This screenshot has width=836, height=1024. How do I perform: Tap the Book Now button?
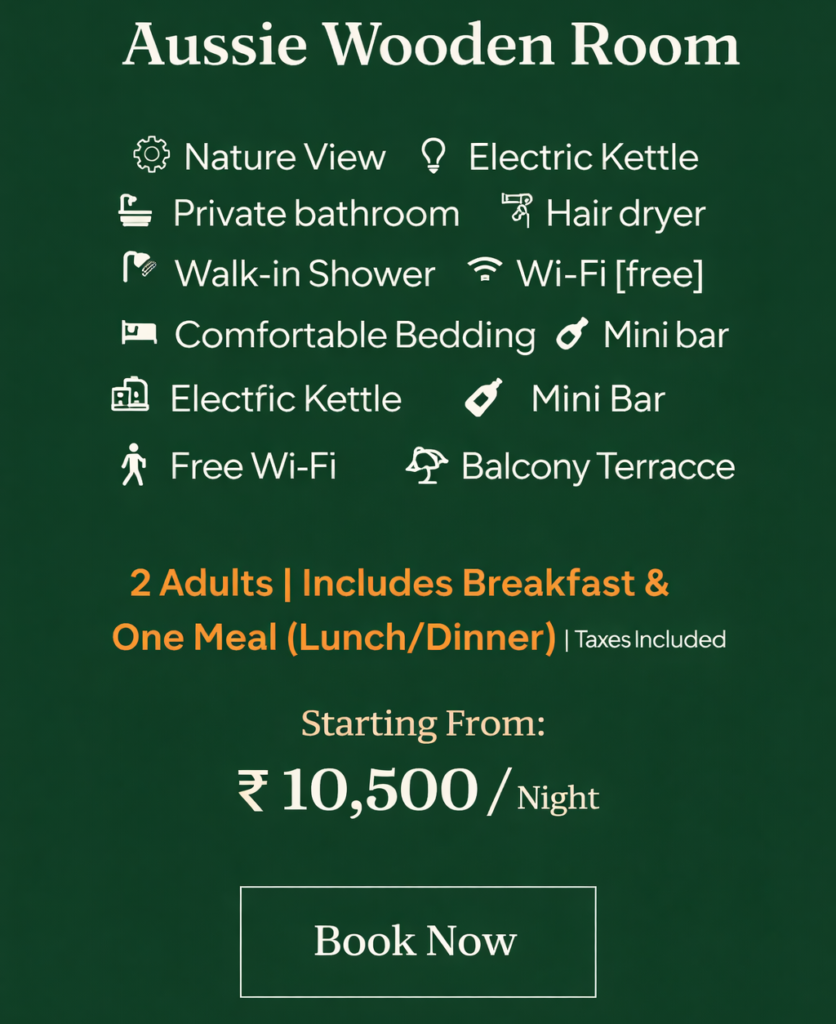[x=417, y=941]
